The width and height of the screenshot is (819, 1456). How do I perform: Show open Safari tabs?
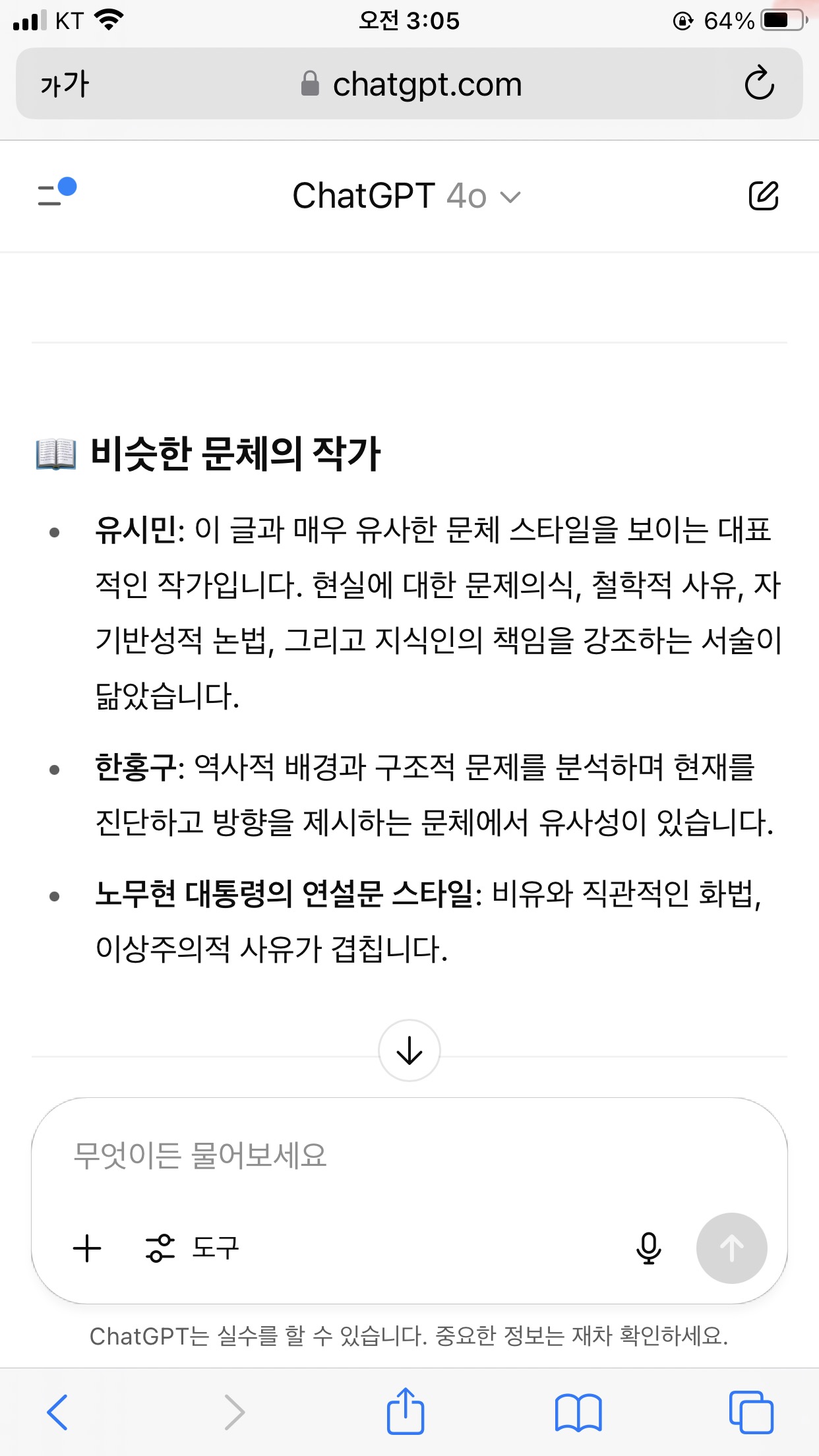pos(751,1412)
